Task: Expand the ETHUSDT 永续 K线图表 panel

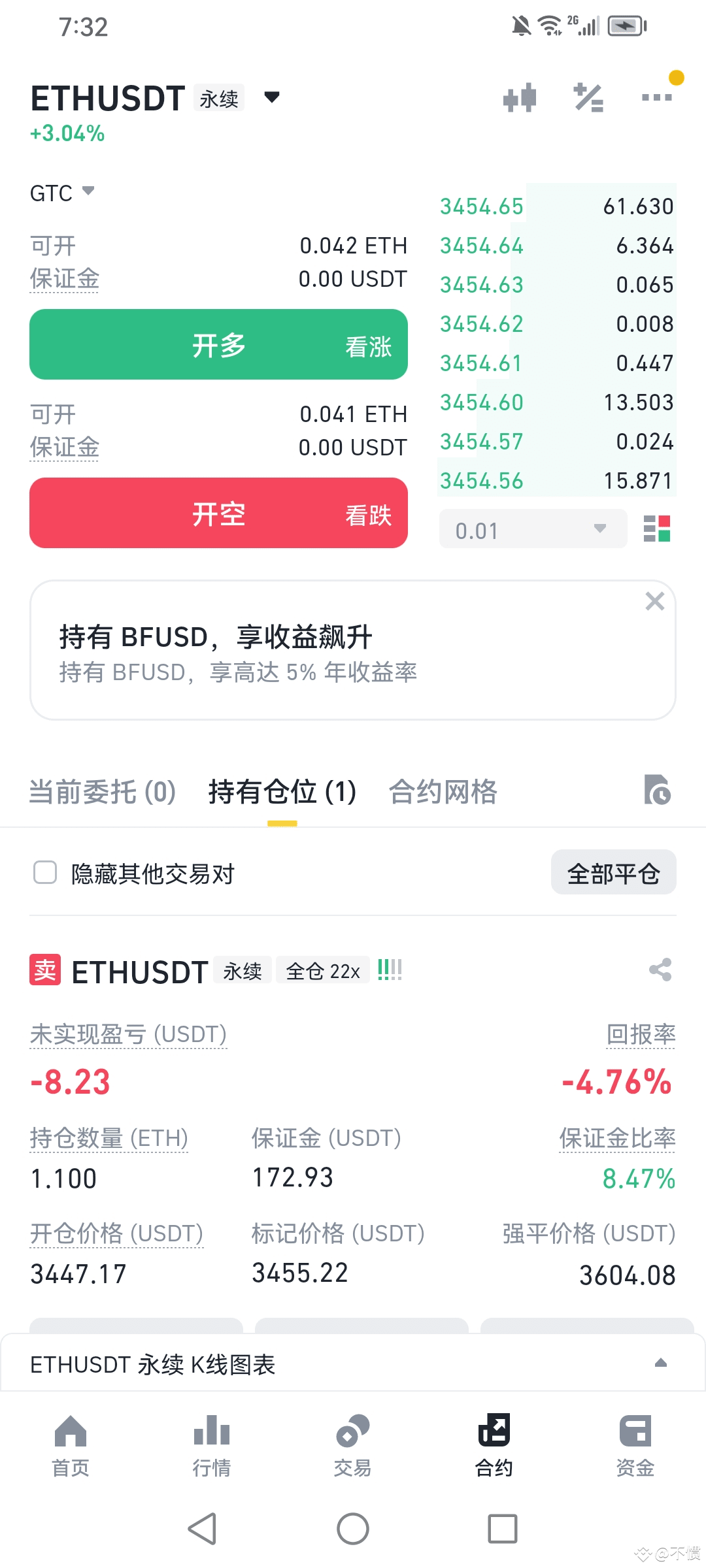Action: [x=353, y=1364]
